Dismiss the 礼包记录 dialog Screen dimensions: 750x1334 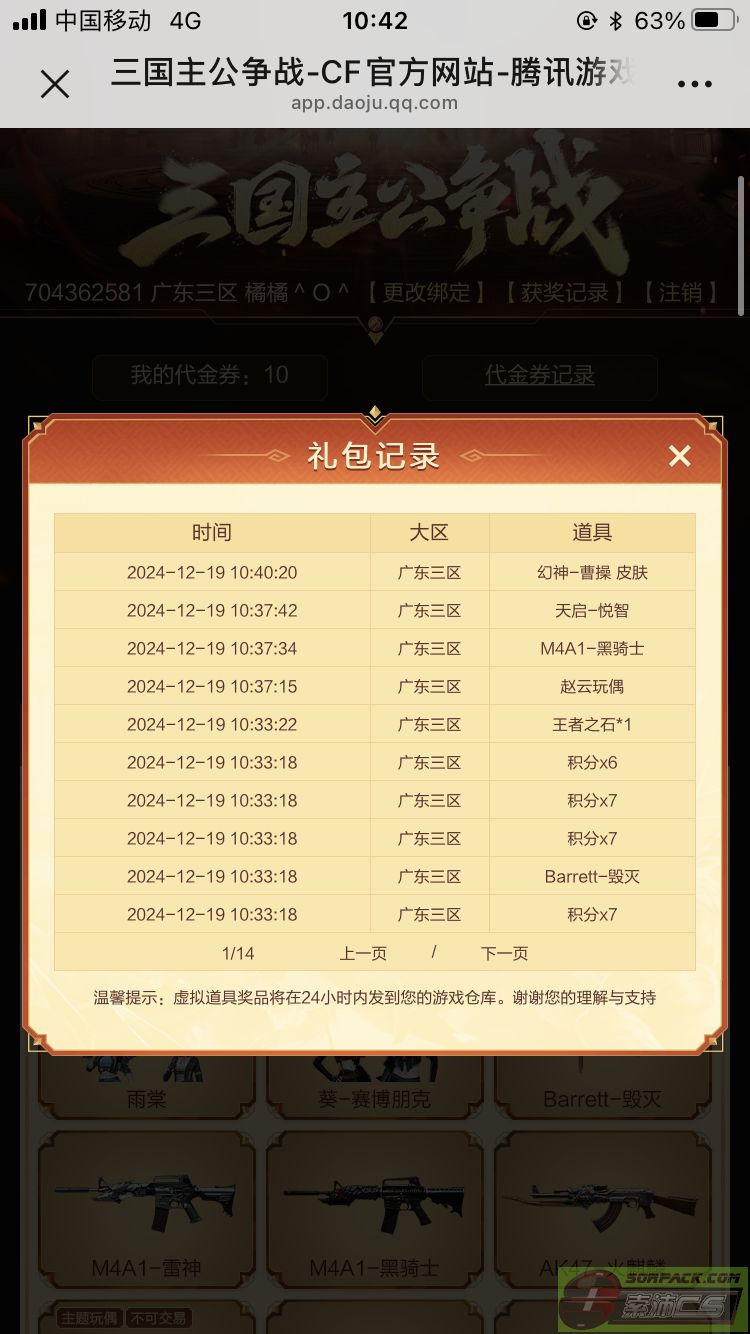[680, 456]
